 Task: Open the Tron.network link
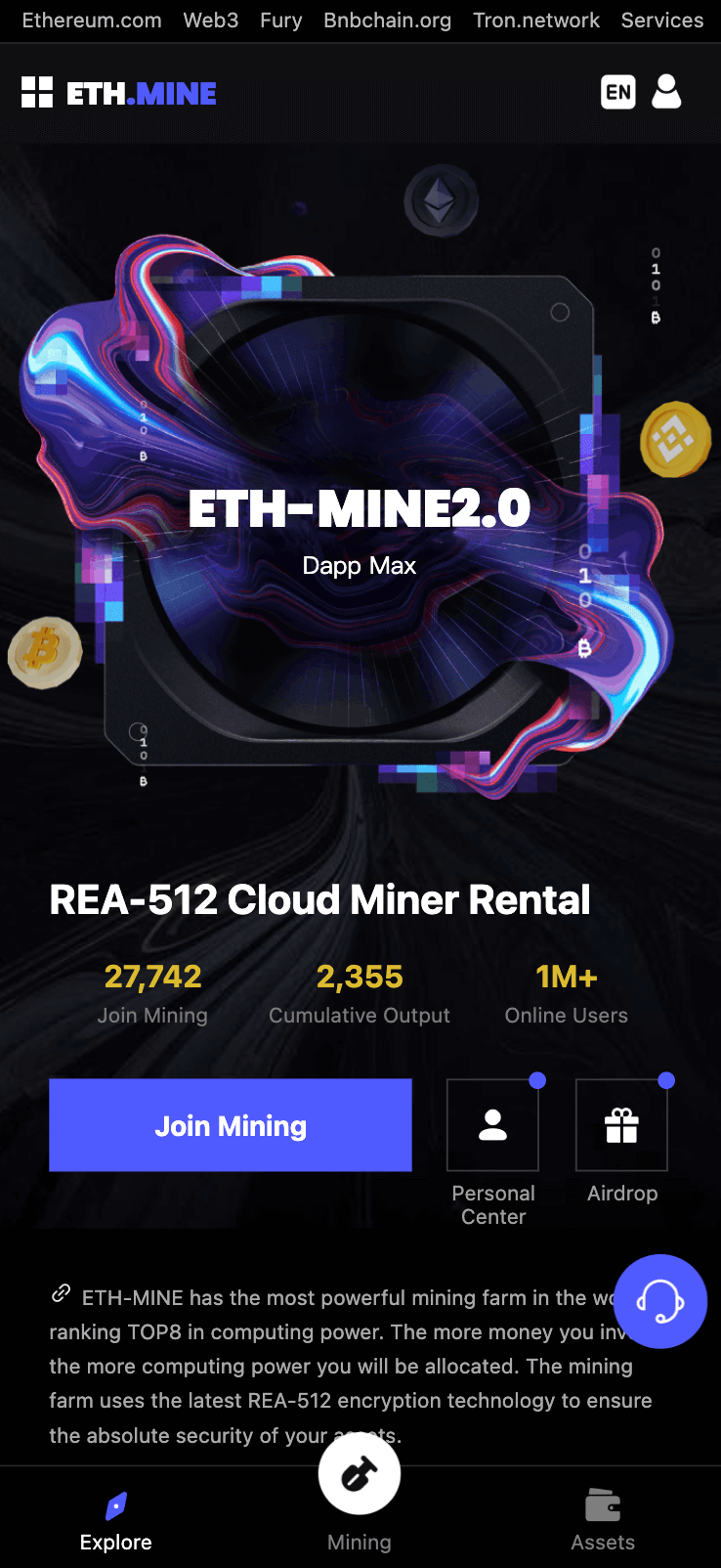pyautogui.click(x=536, y=20)
